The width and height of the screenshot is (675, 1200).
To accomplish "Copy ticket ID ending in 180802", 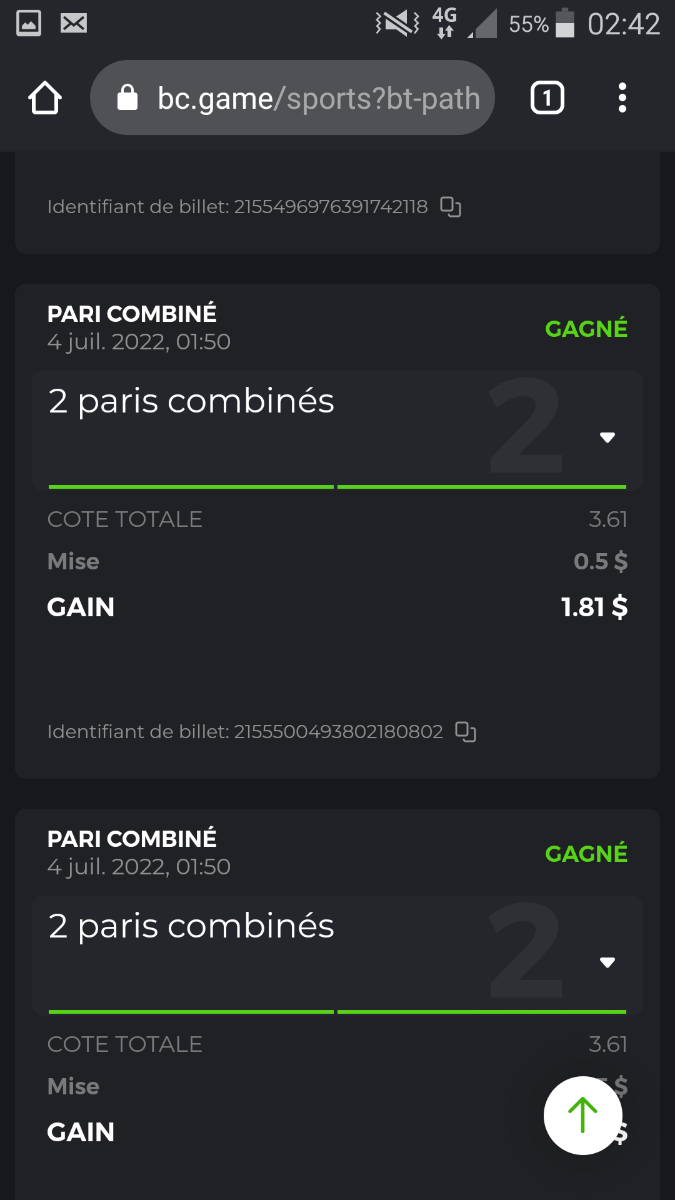I will (466, 732).
